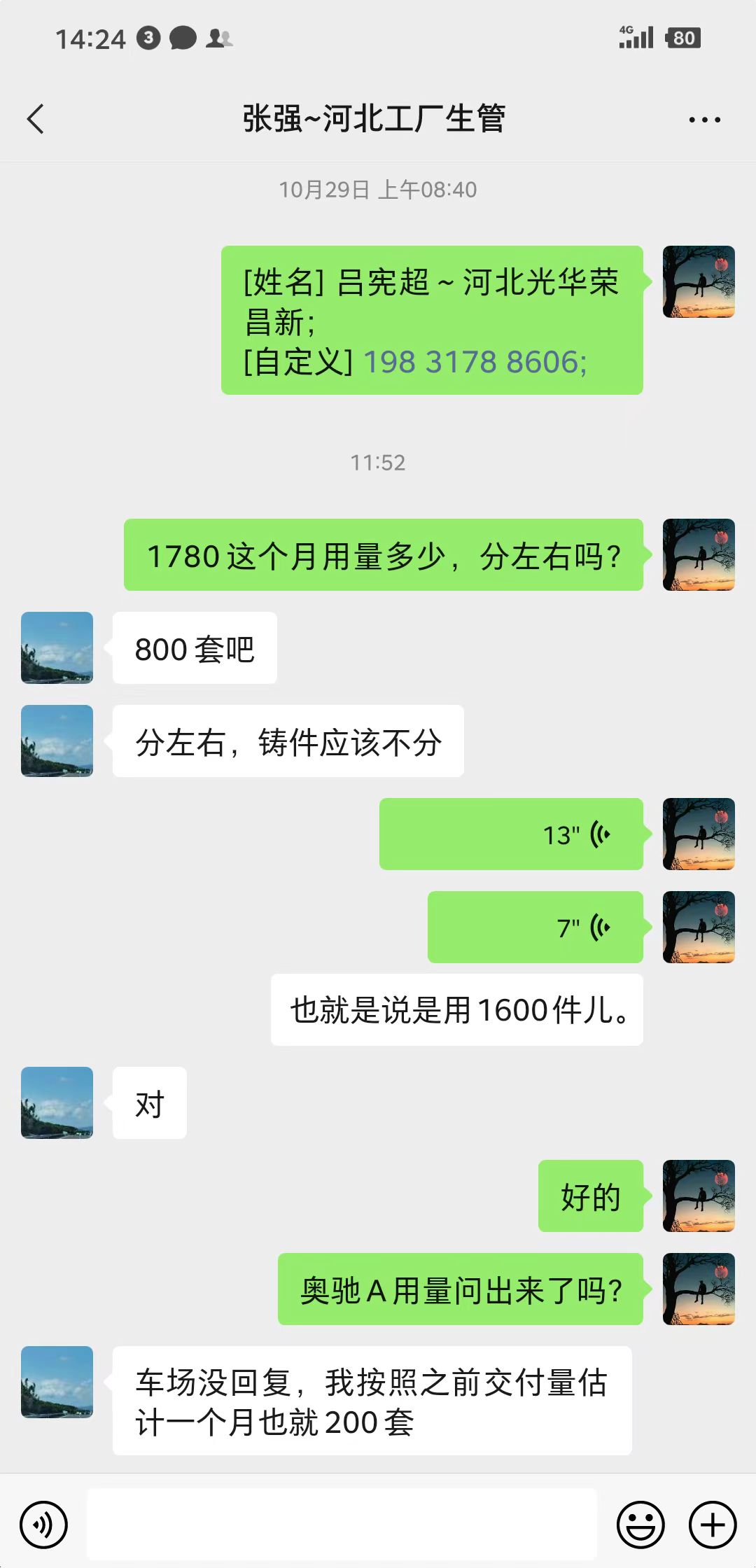Open the emoji sticker panel
756x1568 pixels.
(640, 1525)
